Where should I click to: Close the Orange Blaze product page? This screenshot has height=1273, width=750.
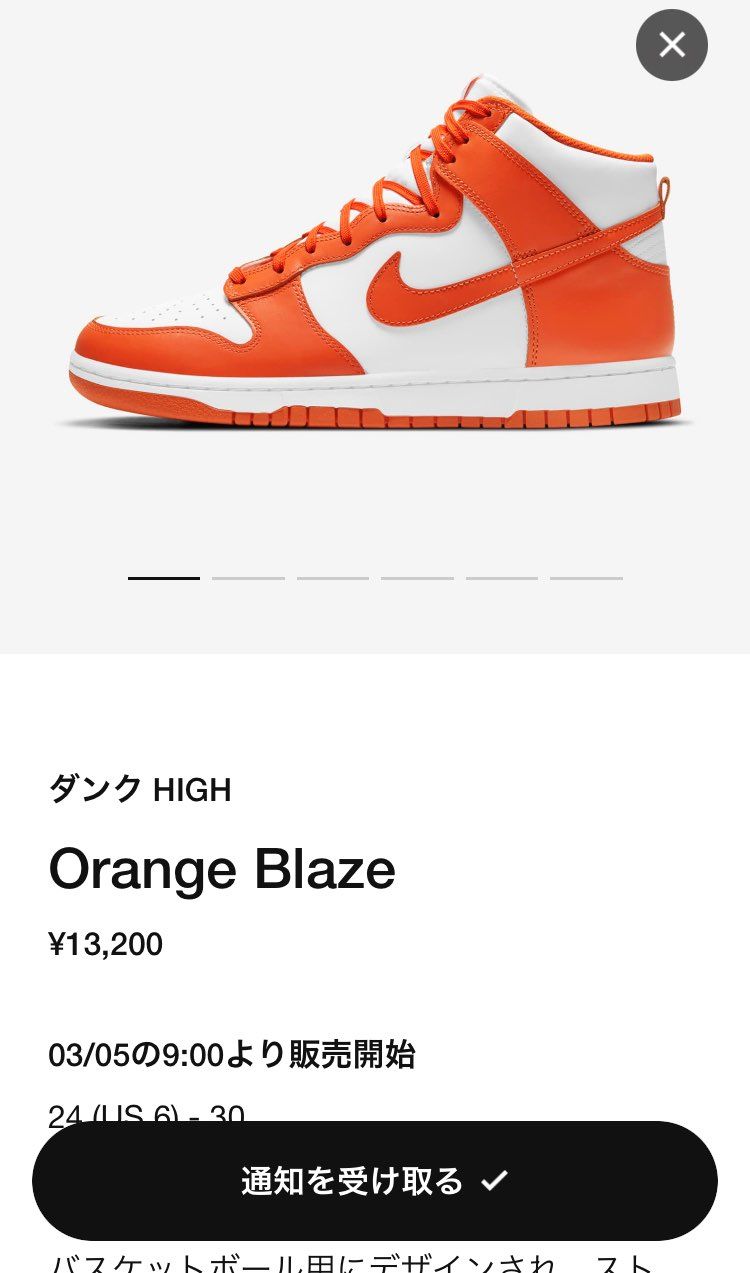pos(672,45)
